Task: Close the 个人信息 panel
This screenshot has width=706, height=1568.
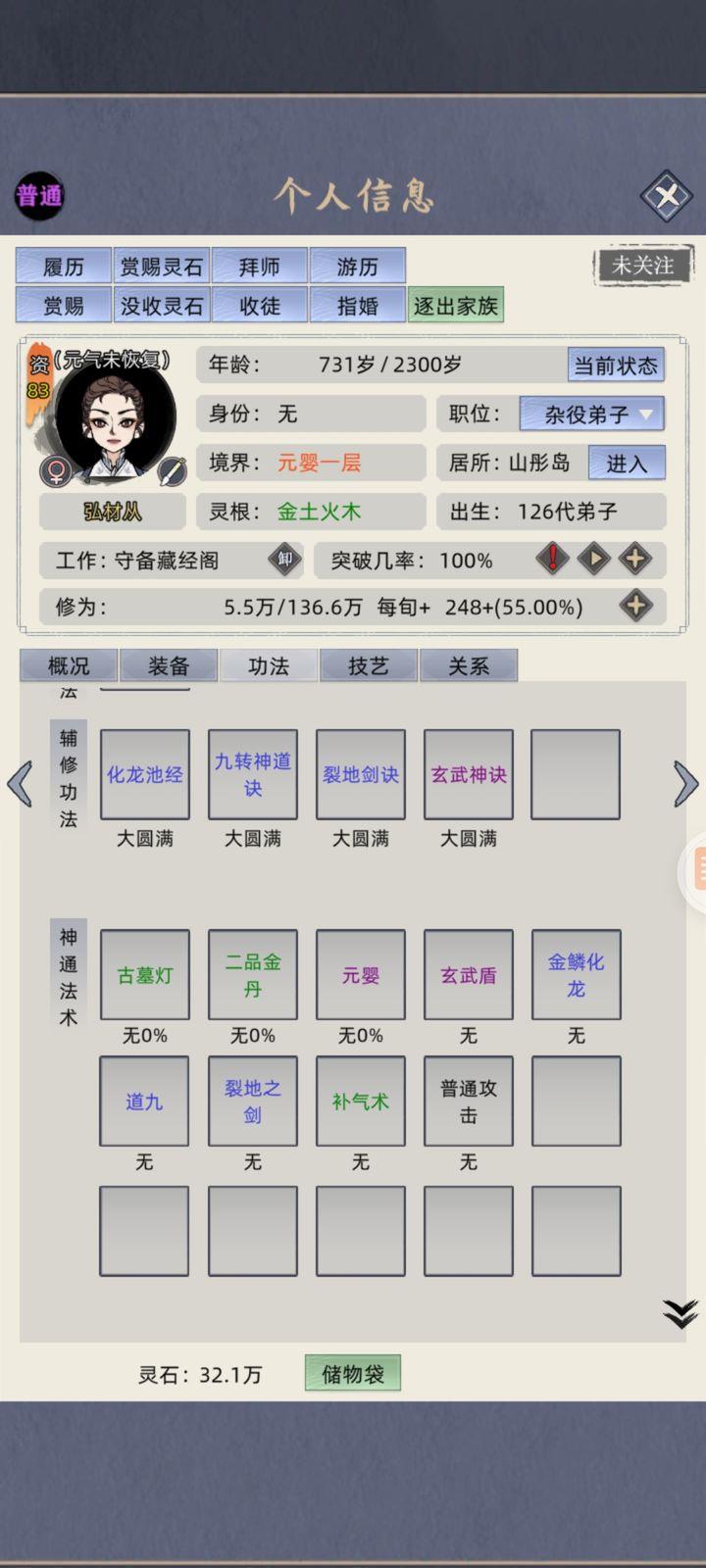Action: pyautogui.click(x=667, y=197)
